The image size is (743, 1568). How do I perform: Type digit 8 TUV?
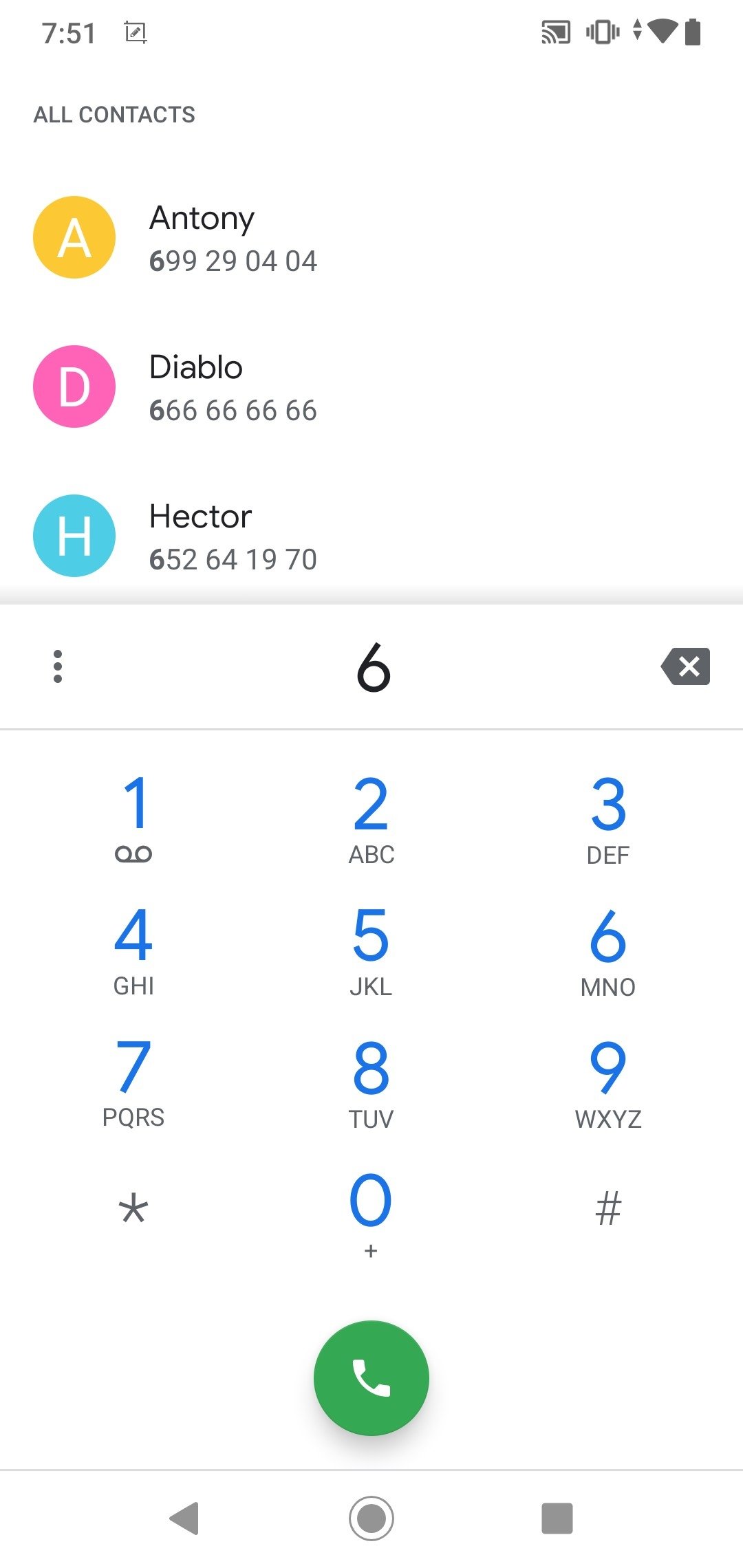point(371,1083)
